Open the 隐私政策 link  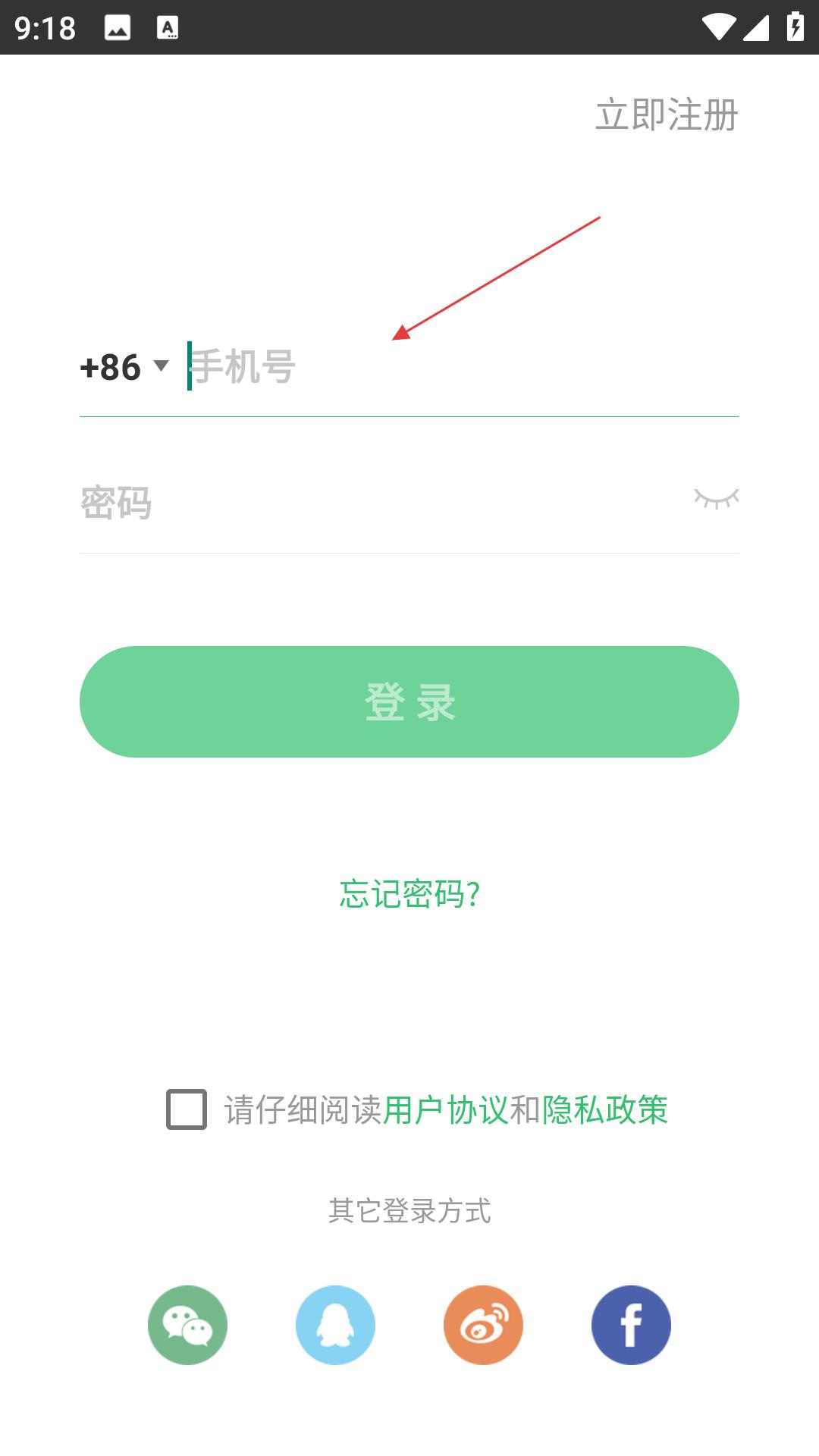tap(605, 1110)
